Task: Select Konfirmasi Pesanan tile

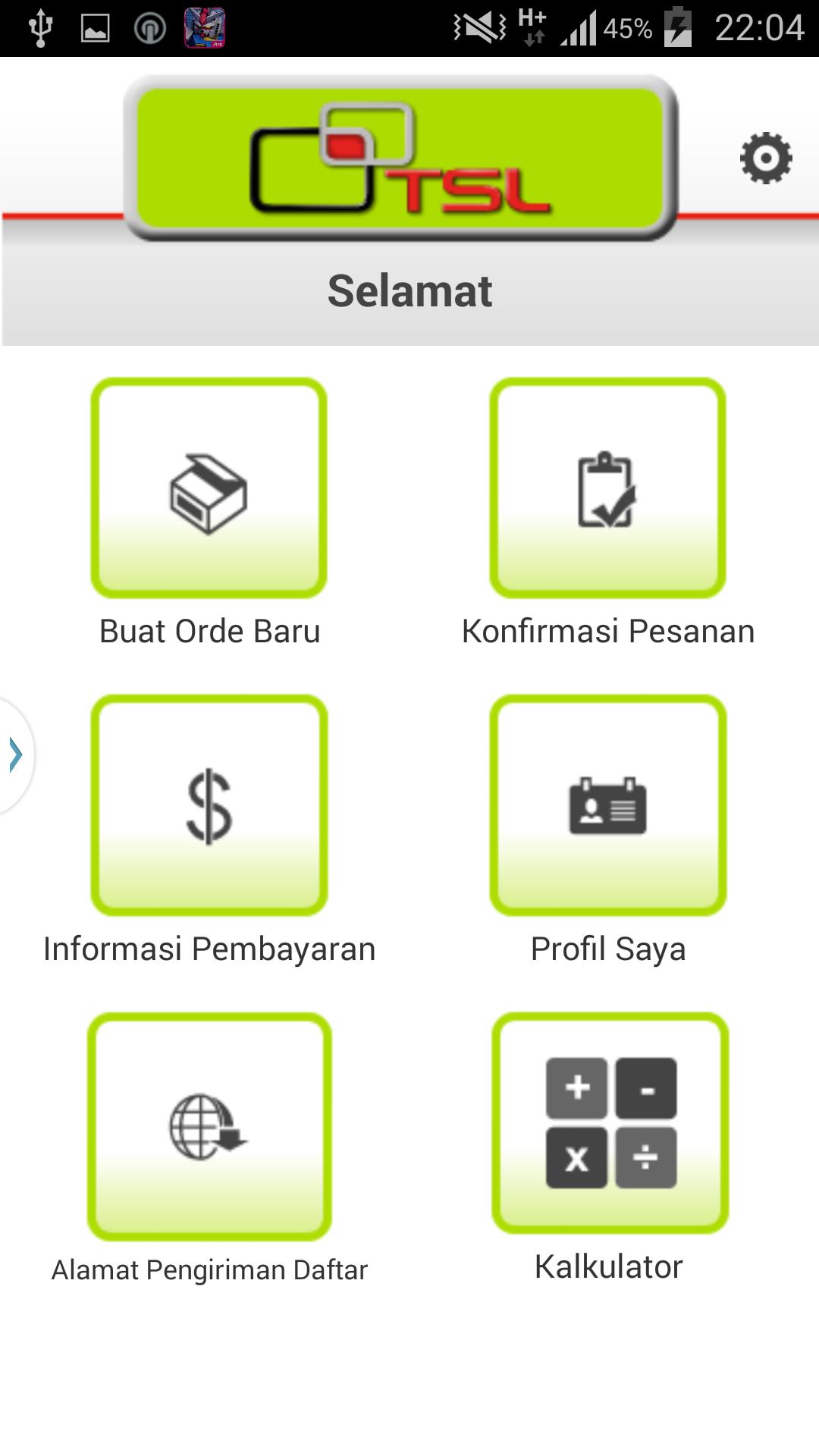Action: pos(607,489)
